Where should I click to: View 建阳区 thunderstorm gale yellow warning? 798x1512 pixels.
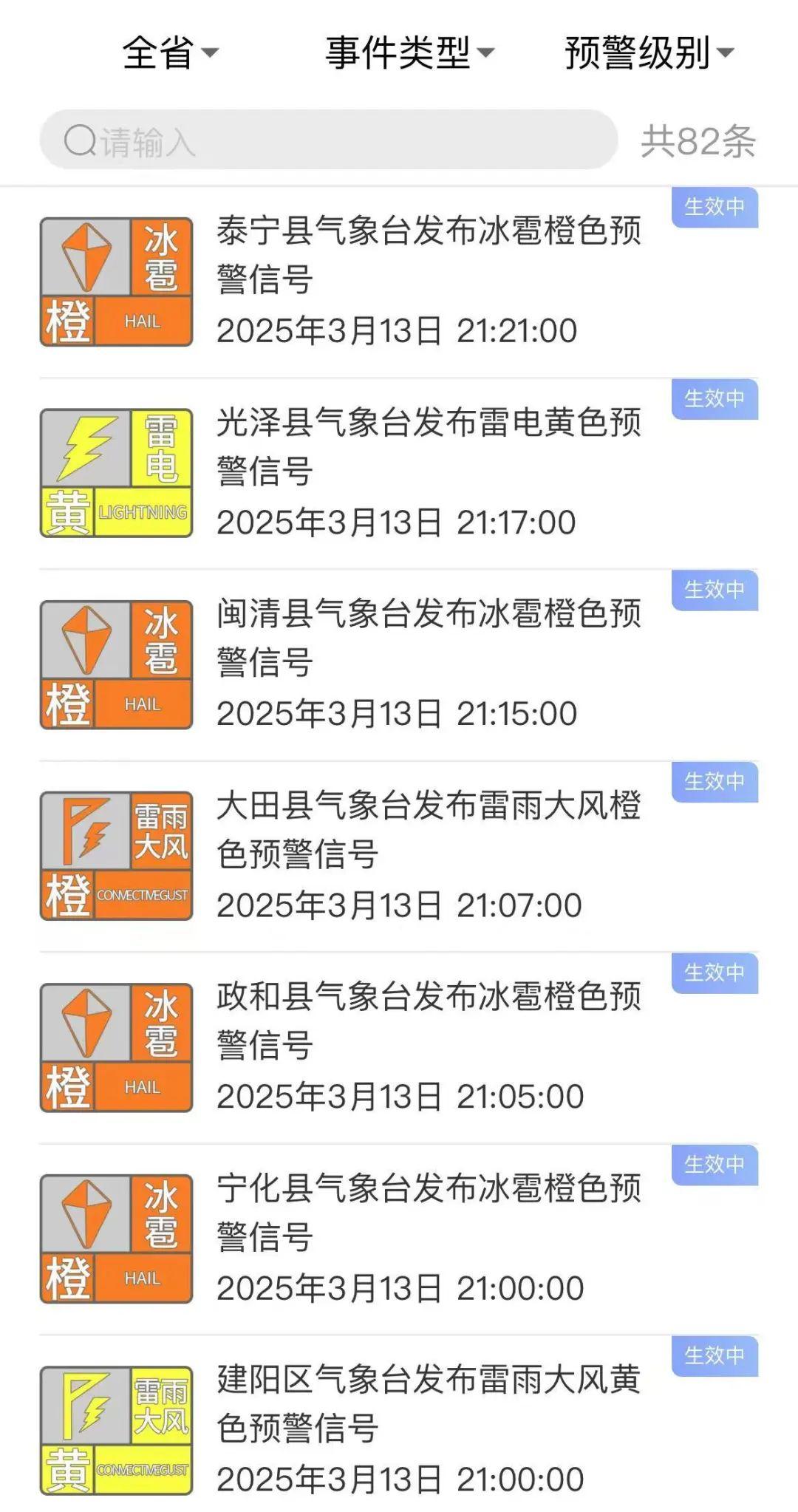coord(399,1424)
